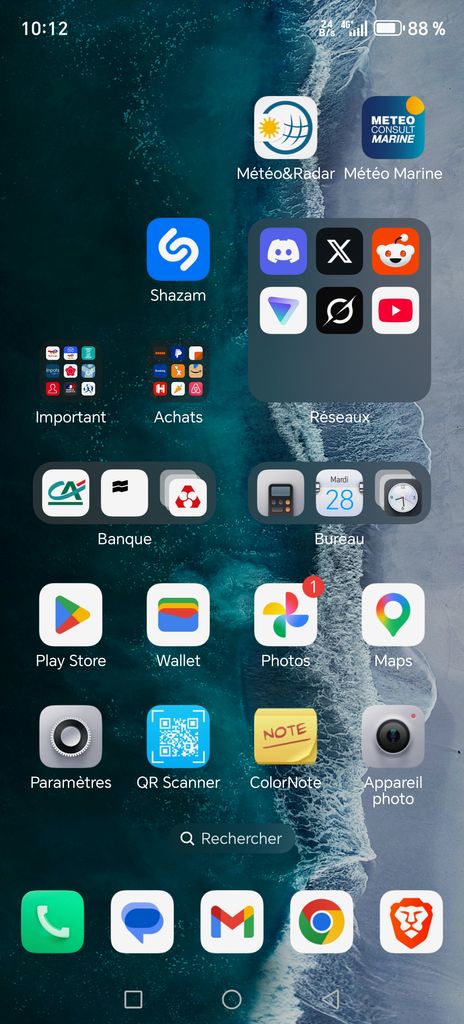The width and height of the screenshot is (464, 1024).
Task: Launch Google Wallet
Action: 178,615
